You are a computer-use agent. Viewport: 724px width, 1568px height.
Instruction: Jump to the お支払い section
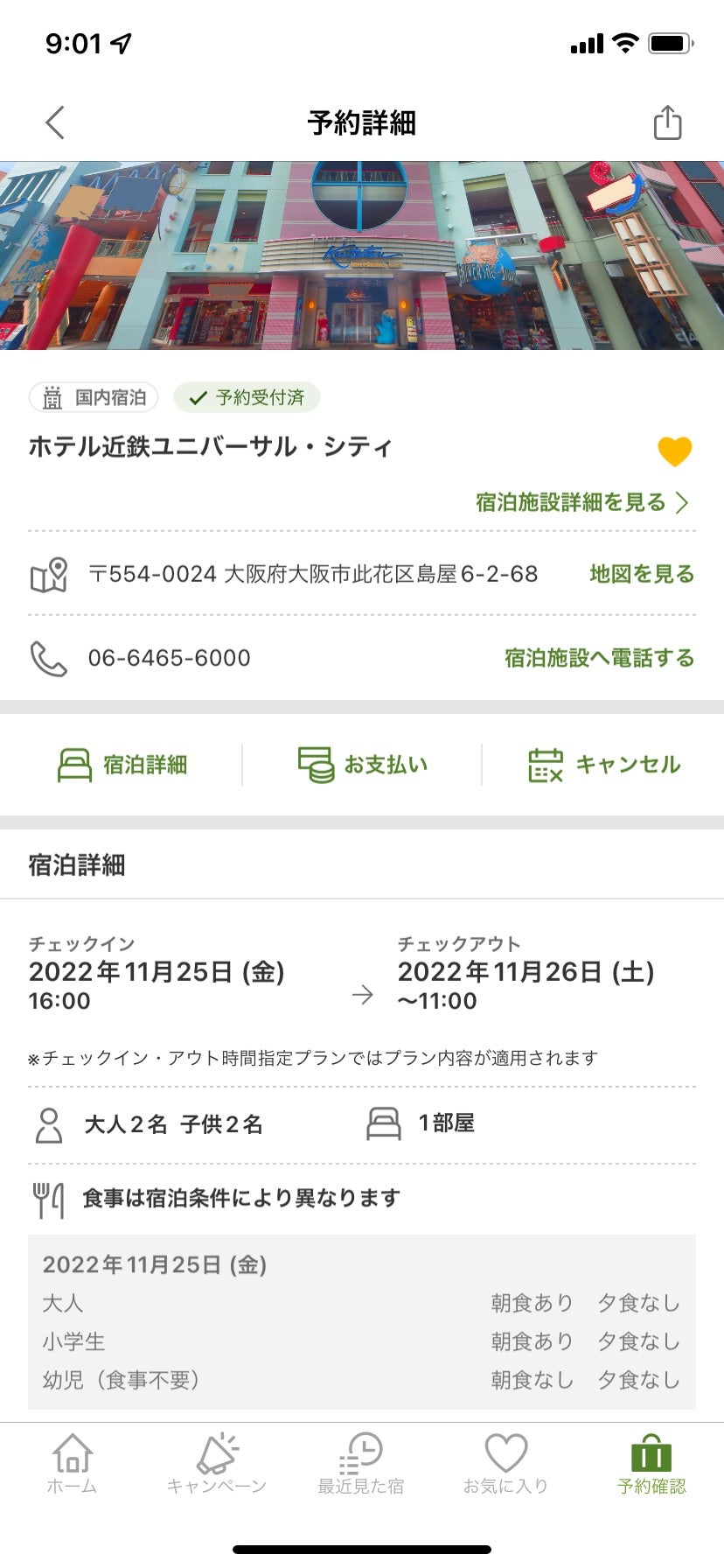362,765
